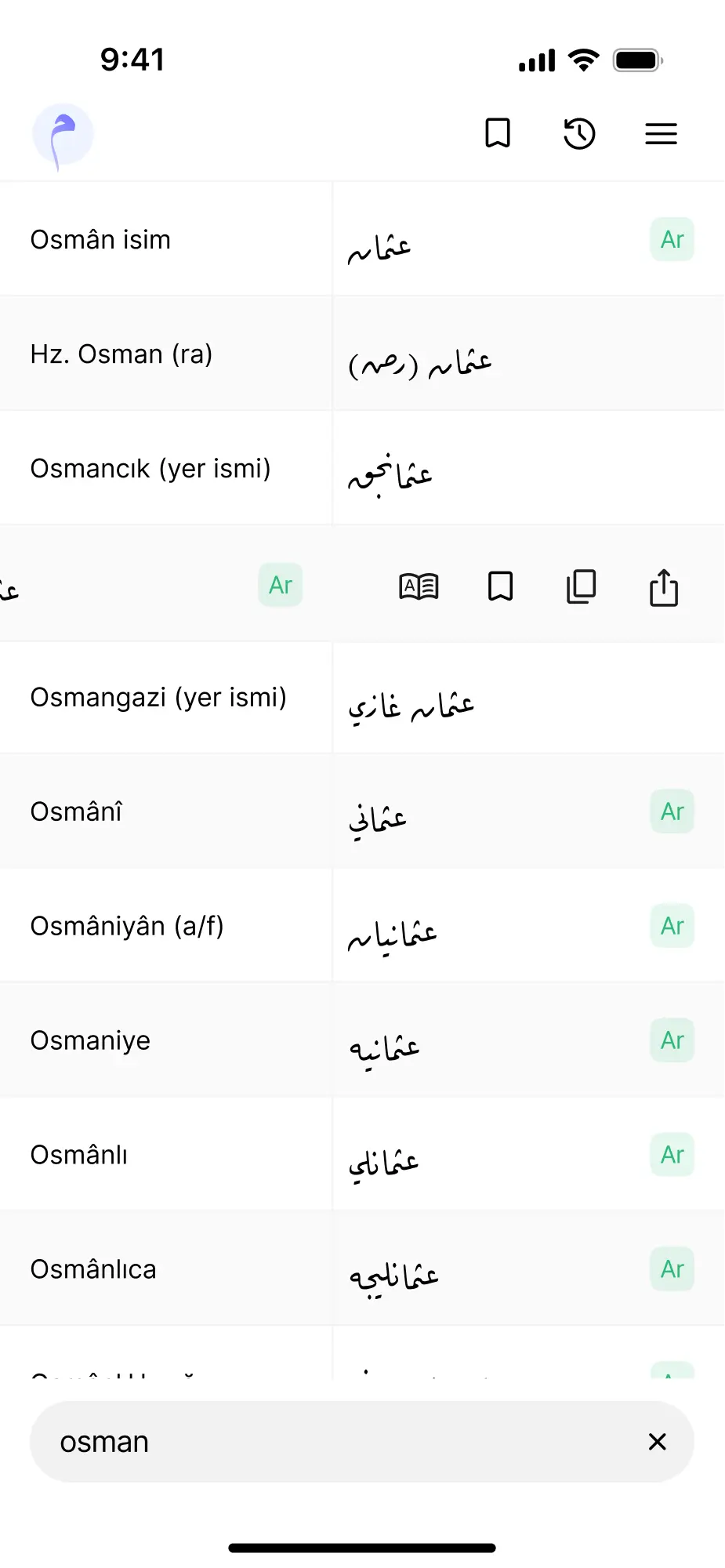Select the Osmânlıca entry

(x=166, y=1269)
